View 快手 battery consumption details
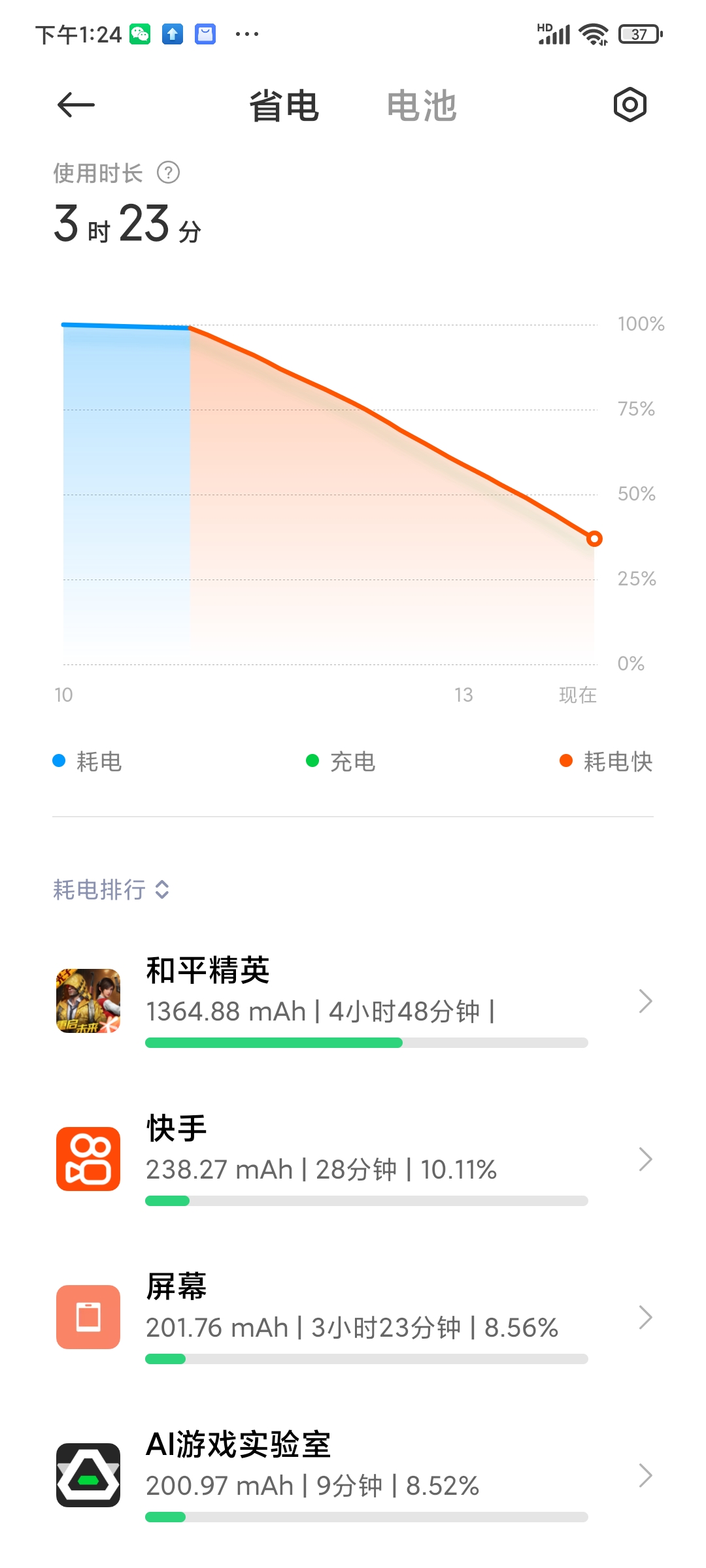The image size is (706, 1568). pyautogui.click(x=353, y=1159)
